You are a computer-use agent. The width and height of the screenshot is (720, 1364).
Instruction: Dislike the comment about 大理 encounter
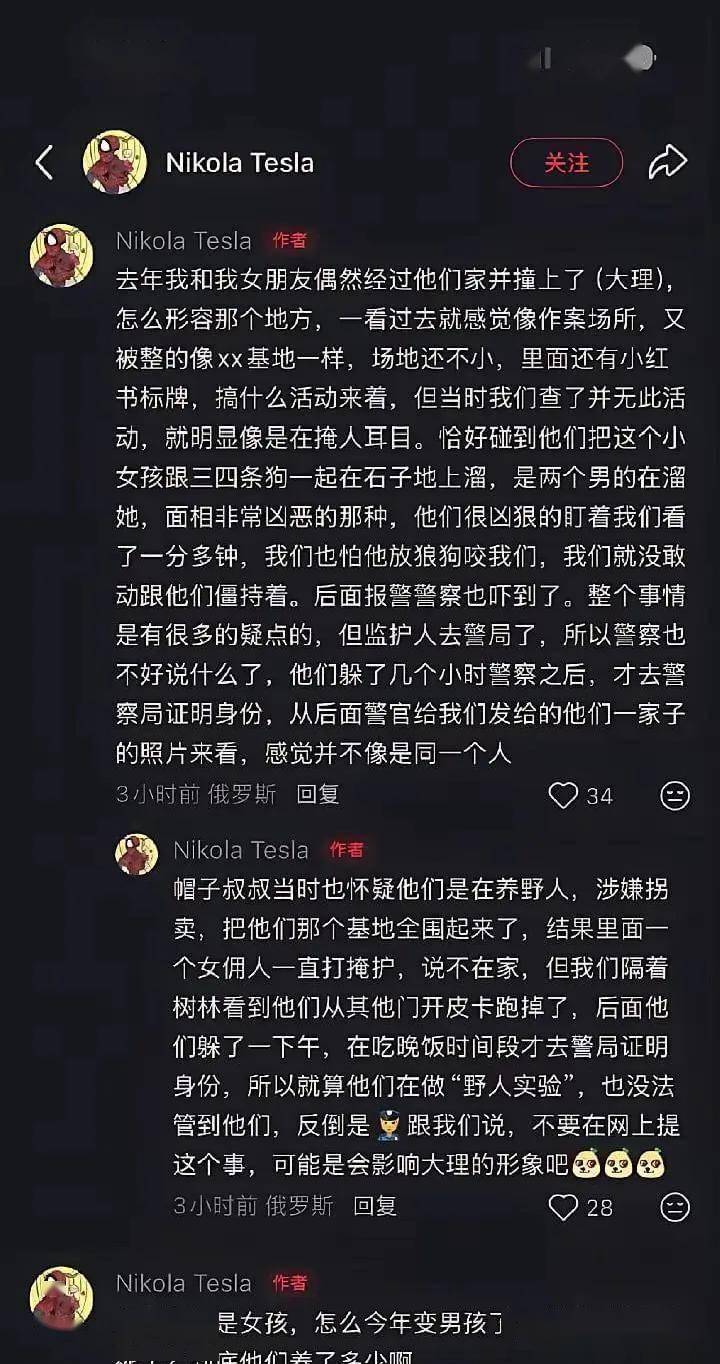tap(676, 795)
